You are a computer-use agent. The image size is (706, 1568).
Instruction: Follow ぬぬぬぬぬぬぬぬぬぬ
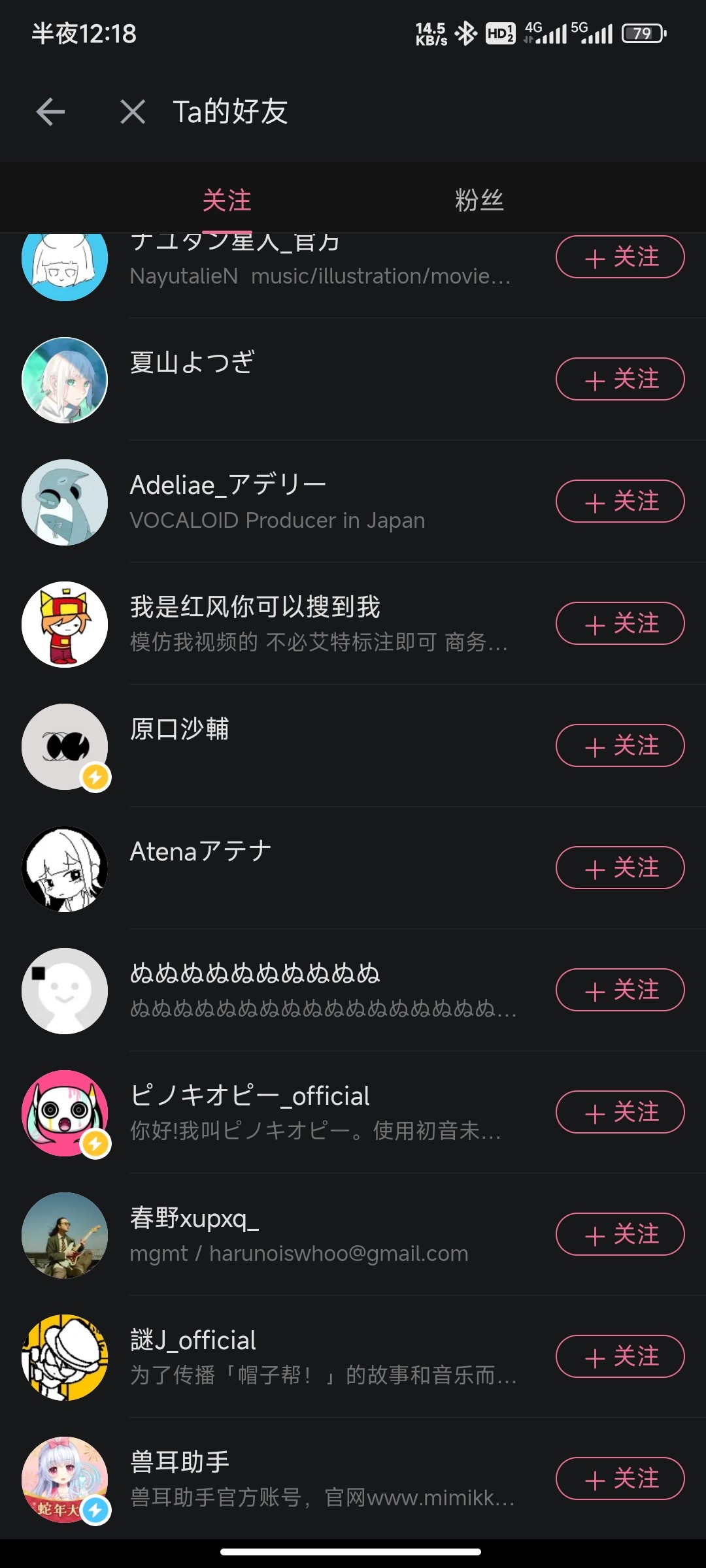pos(620,990)
